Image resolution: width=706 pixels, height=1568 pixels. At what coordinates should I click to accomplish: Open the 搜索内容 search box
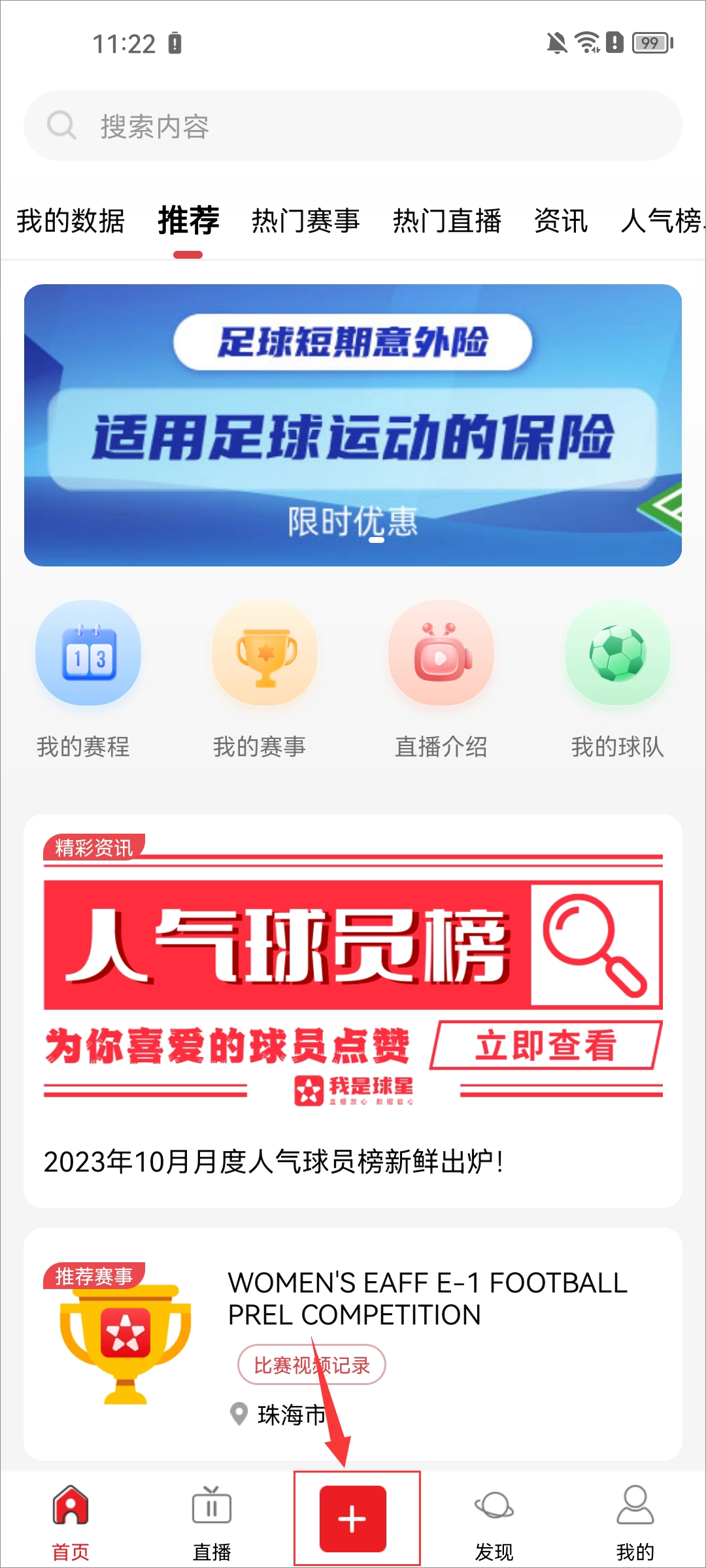click(x=353, y=126)
